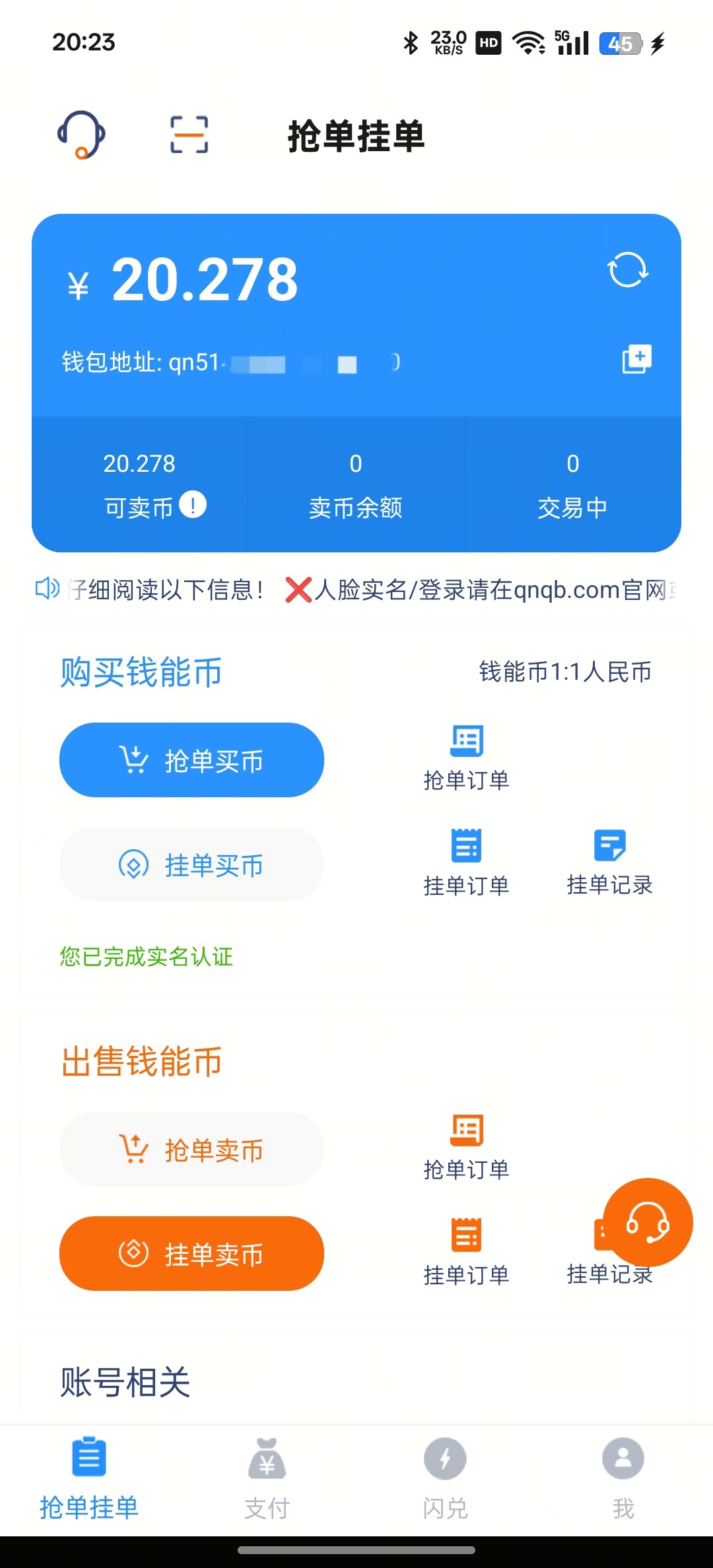This screenshot has height=1568, width=713.
Task: Open the floating orange support button
Action: [648, 1223]
